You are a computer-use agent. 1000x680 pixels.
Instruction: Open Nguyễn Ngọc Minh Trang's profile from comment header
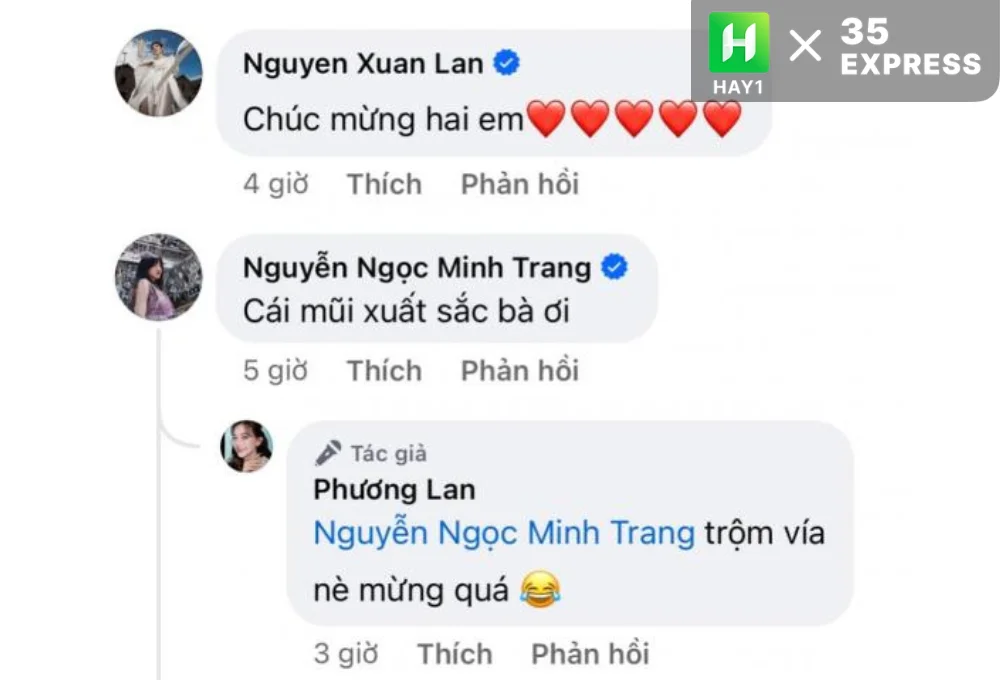(x=416, y=268)
